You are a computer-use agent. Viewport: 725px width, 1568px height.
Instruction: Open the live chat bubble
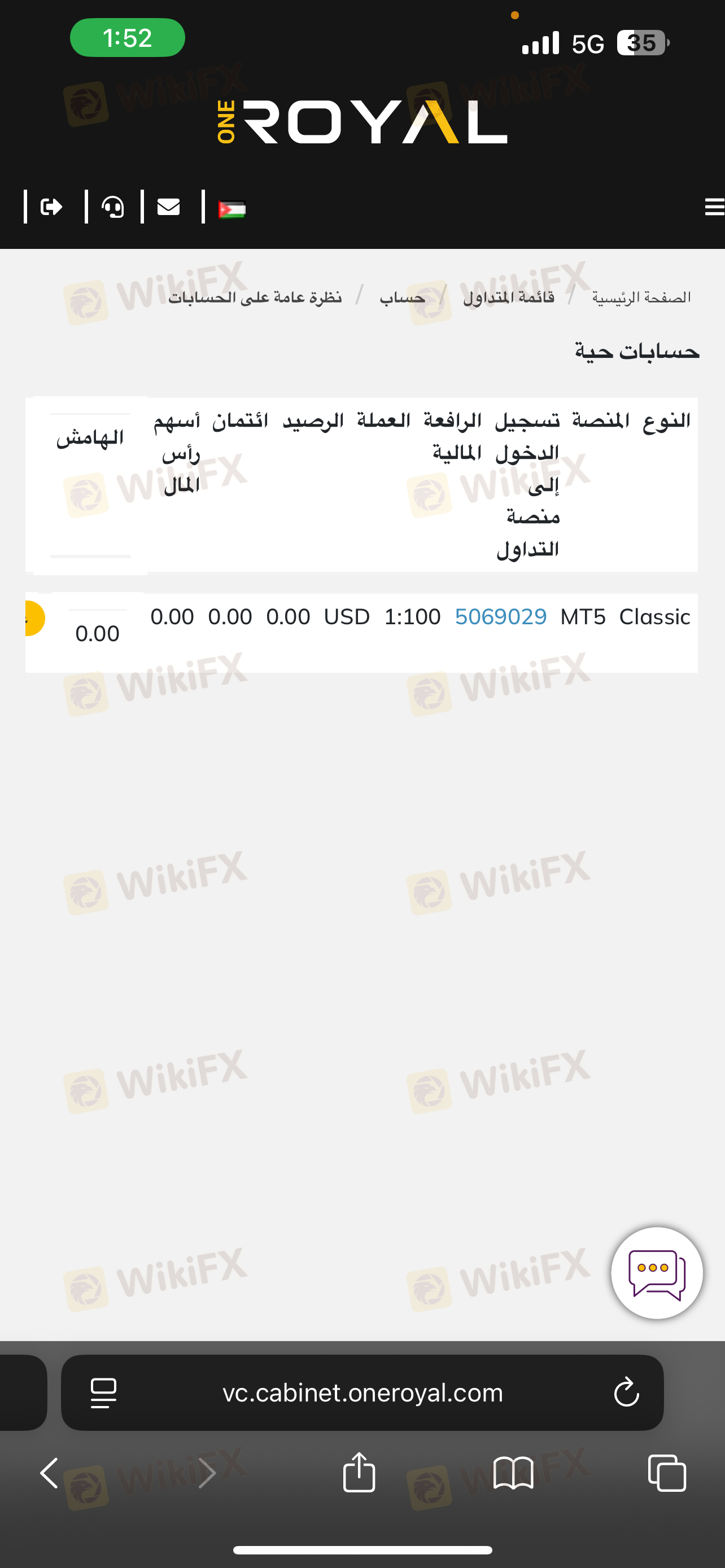pyautogui.click(x=657, y=1273)
